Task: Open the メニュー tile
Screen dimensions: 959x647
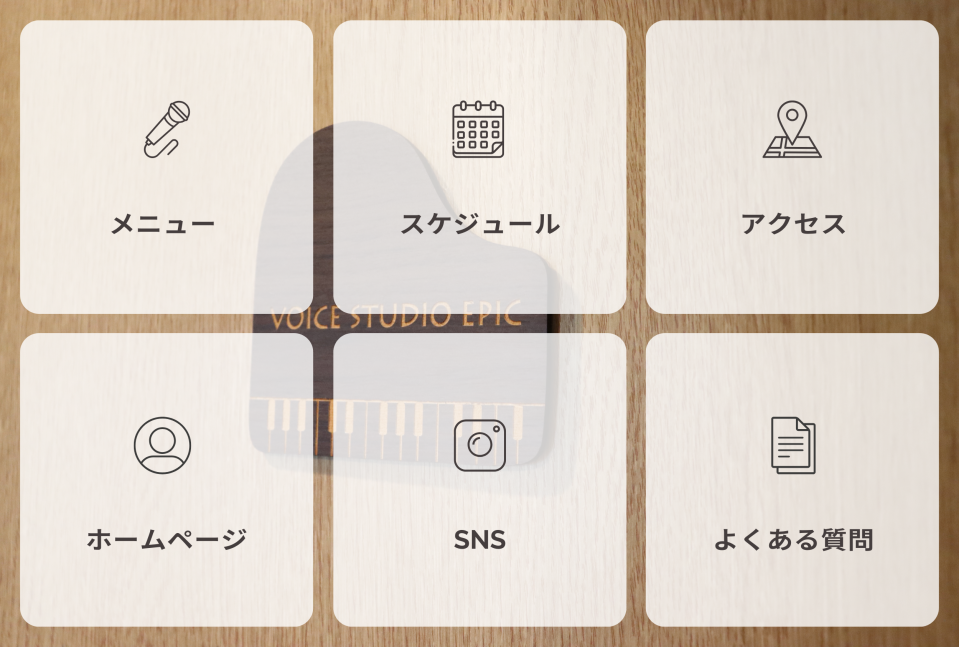Action: tap(166, 167)
